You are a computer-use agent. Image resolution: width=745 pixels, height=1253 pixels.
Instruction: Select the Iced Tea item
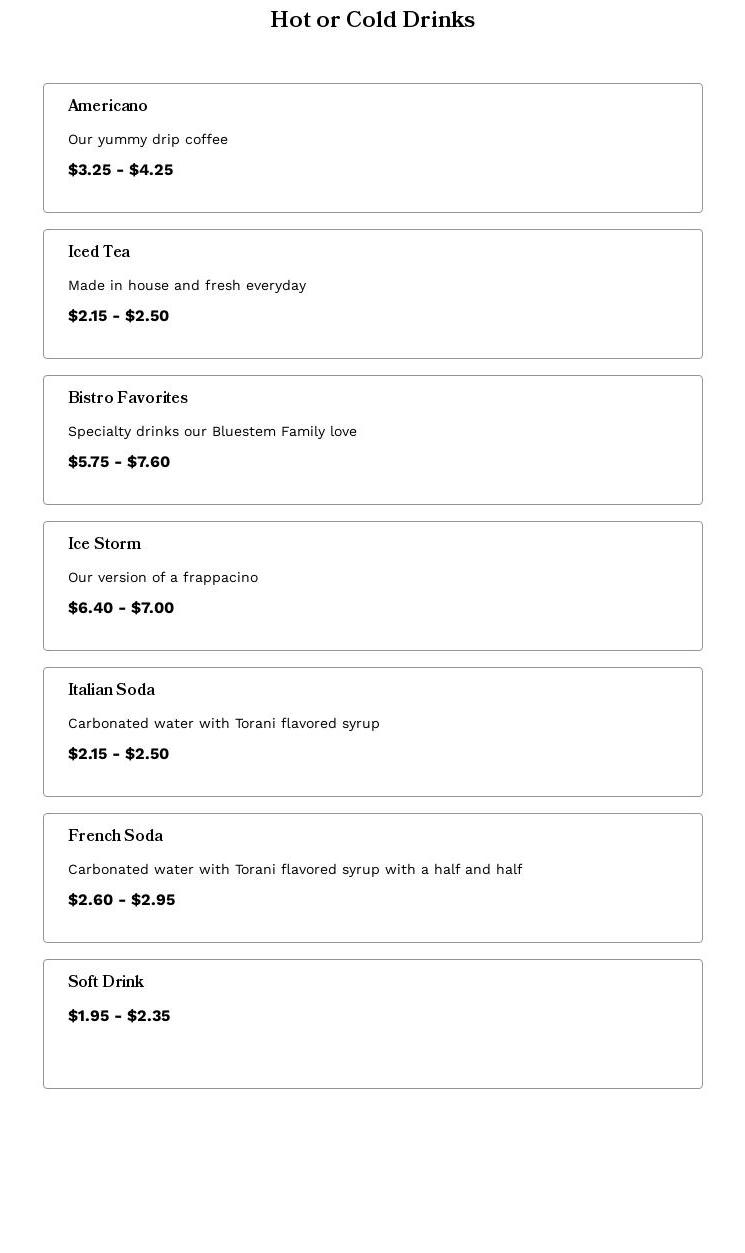[372, 294]
